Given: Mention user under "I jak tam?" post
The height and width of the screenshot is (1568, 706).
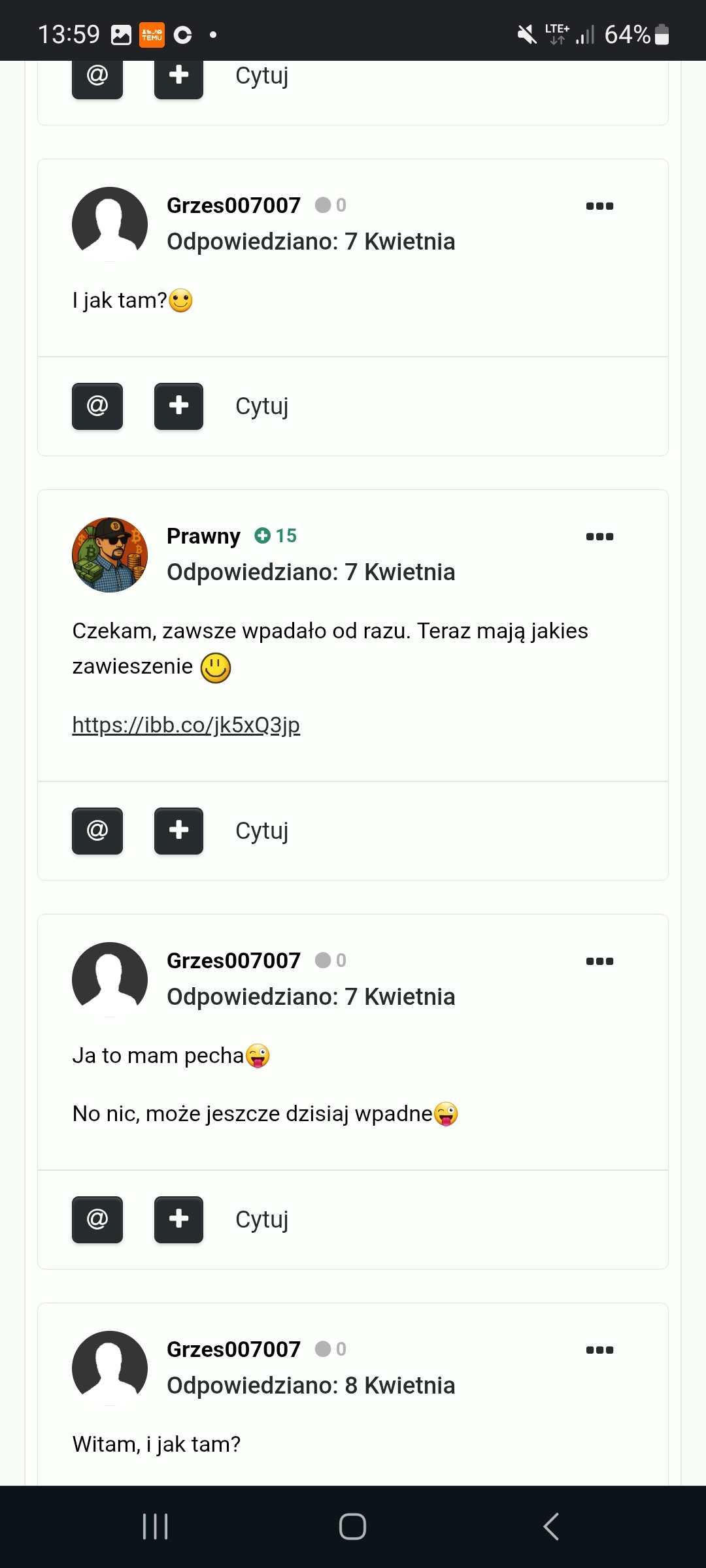Looking at the screenshot, I should tap(97, 406).
